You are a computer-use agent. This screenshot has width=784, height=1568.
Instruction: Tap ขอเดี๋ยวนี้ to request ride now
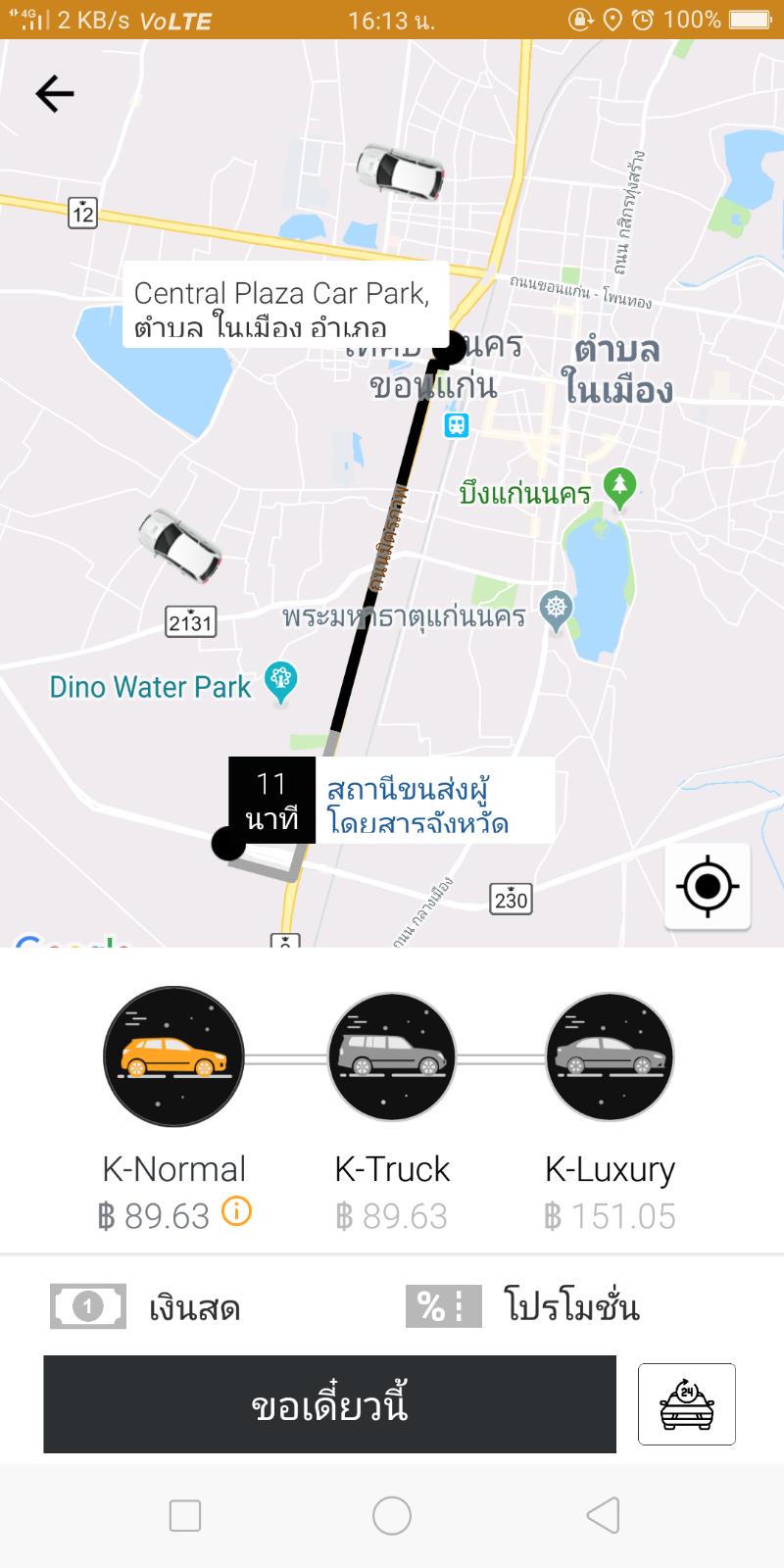[329, 1405]
